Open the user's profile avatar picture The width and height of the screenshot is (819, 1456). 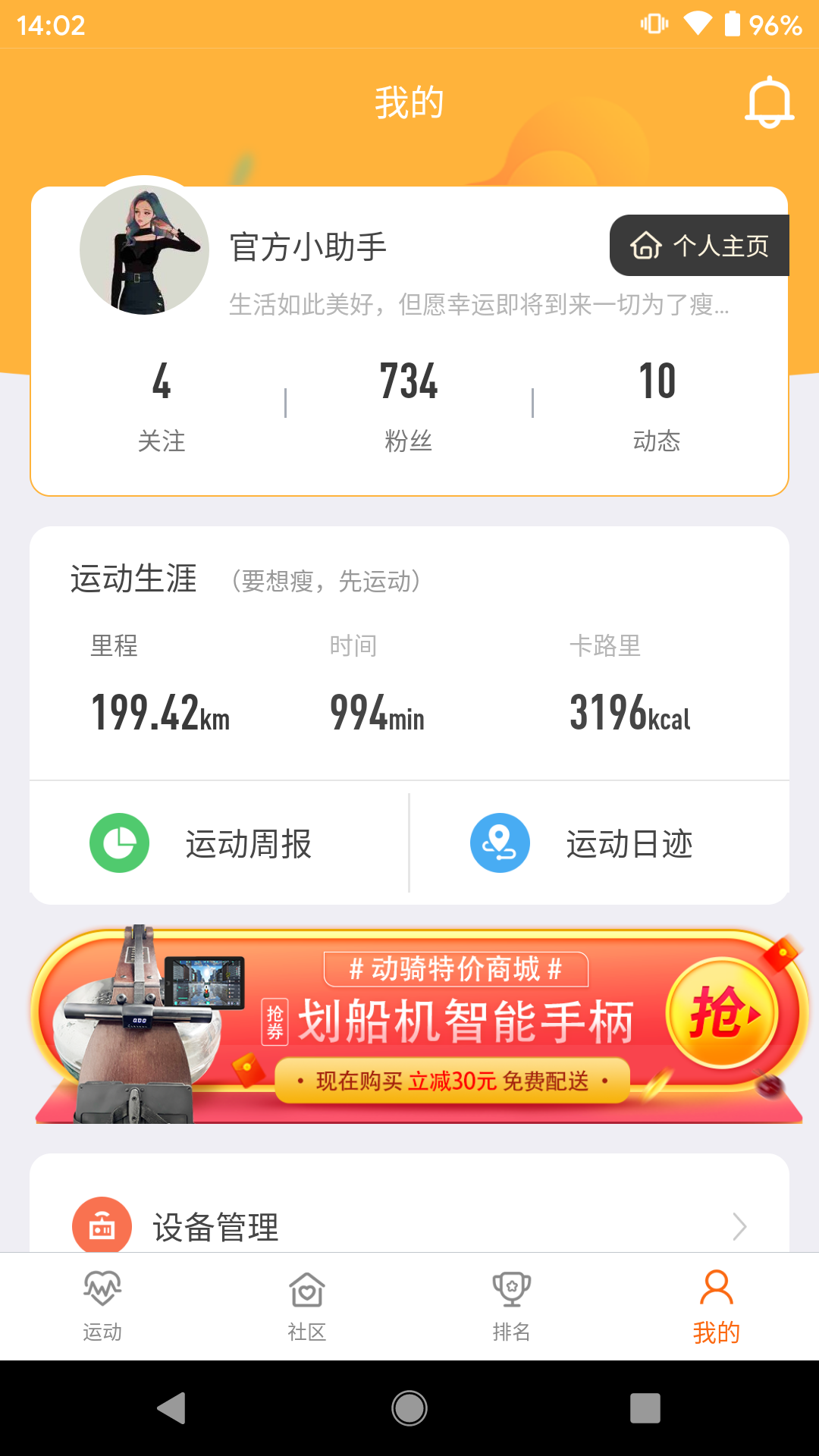click(x=144, y=250)
